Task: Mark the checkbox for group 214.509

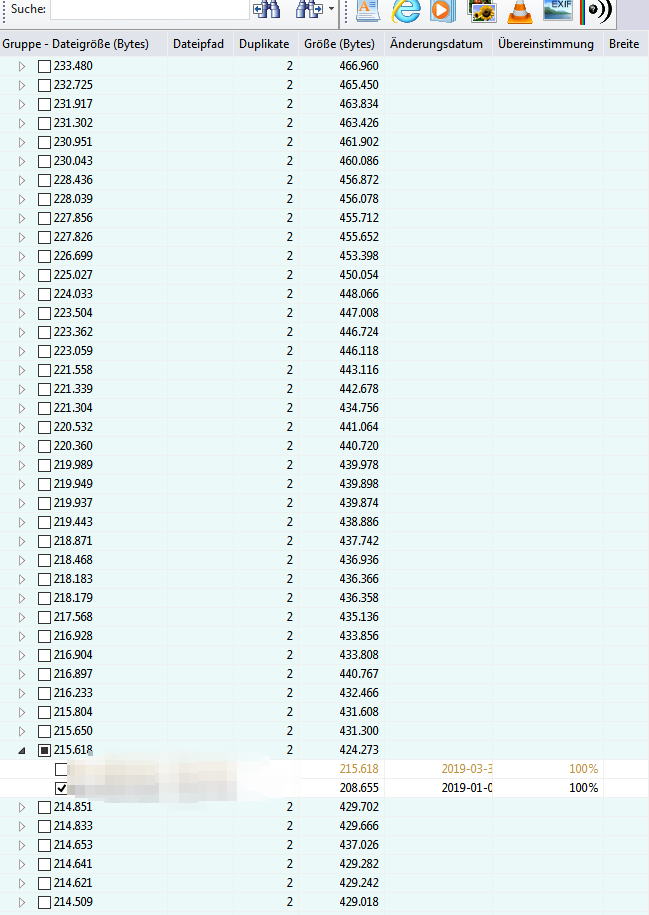Action: tap(44, 902)
